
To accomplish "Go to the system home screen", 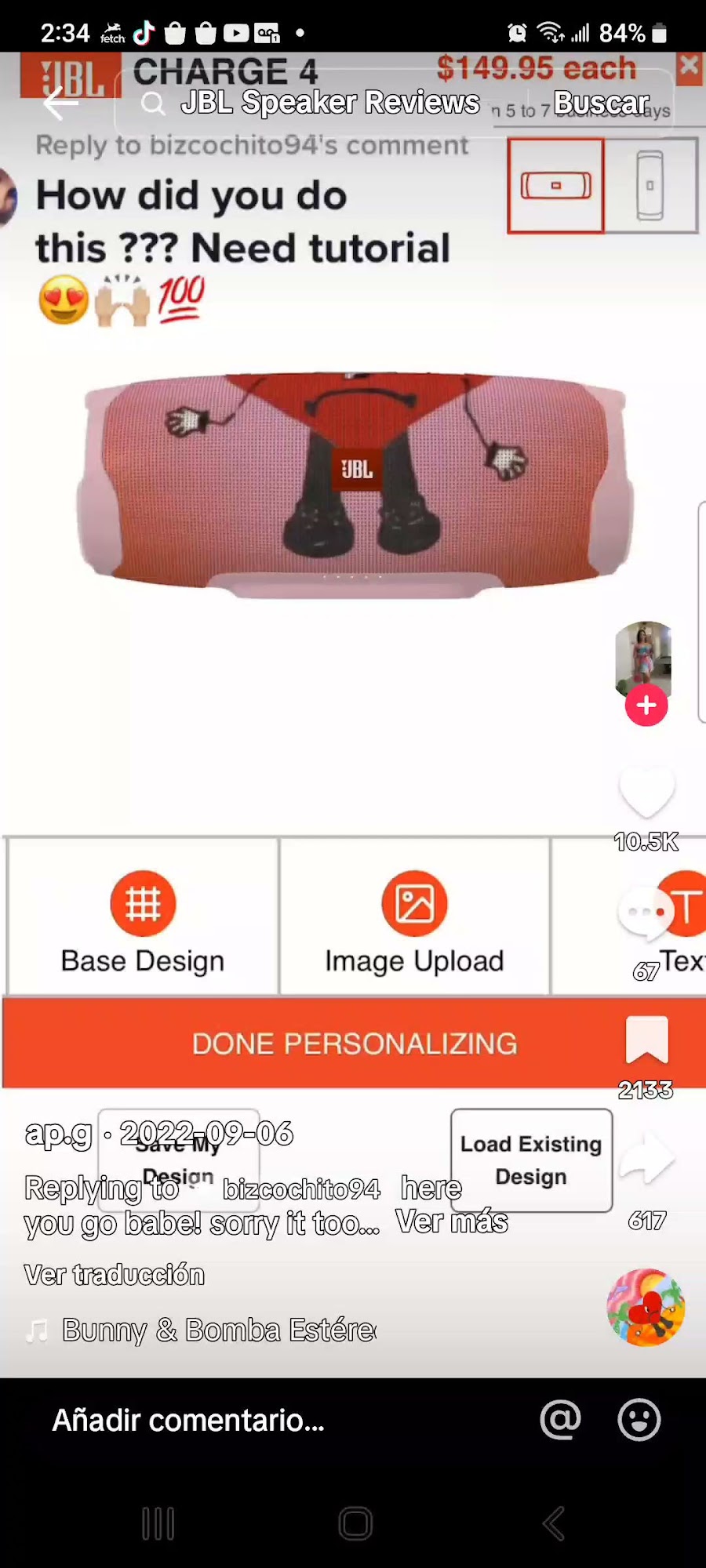I will pos(355,1523).
